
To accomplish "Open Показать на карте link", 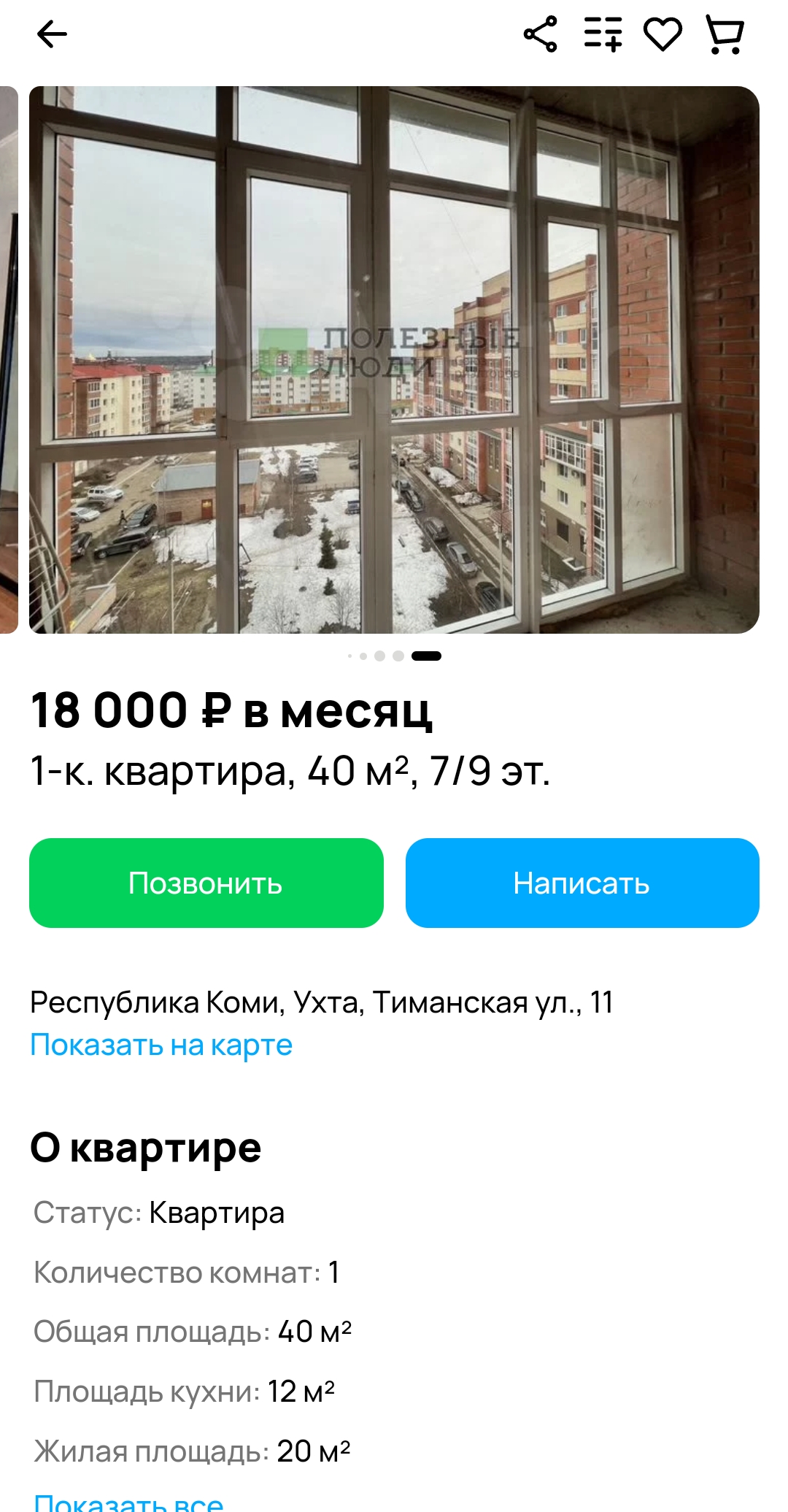I will coord(161,1045).
